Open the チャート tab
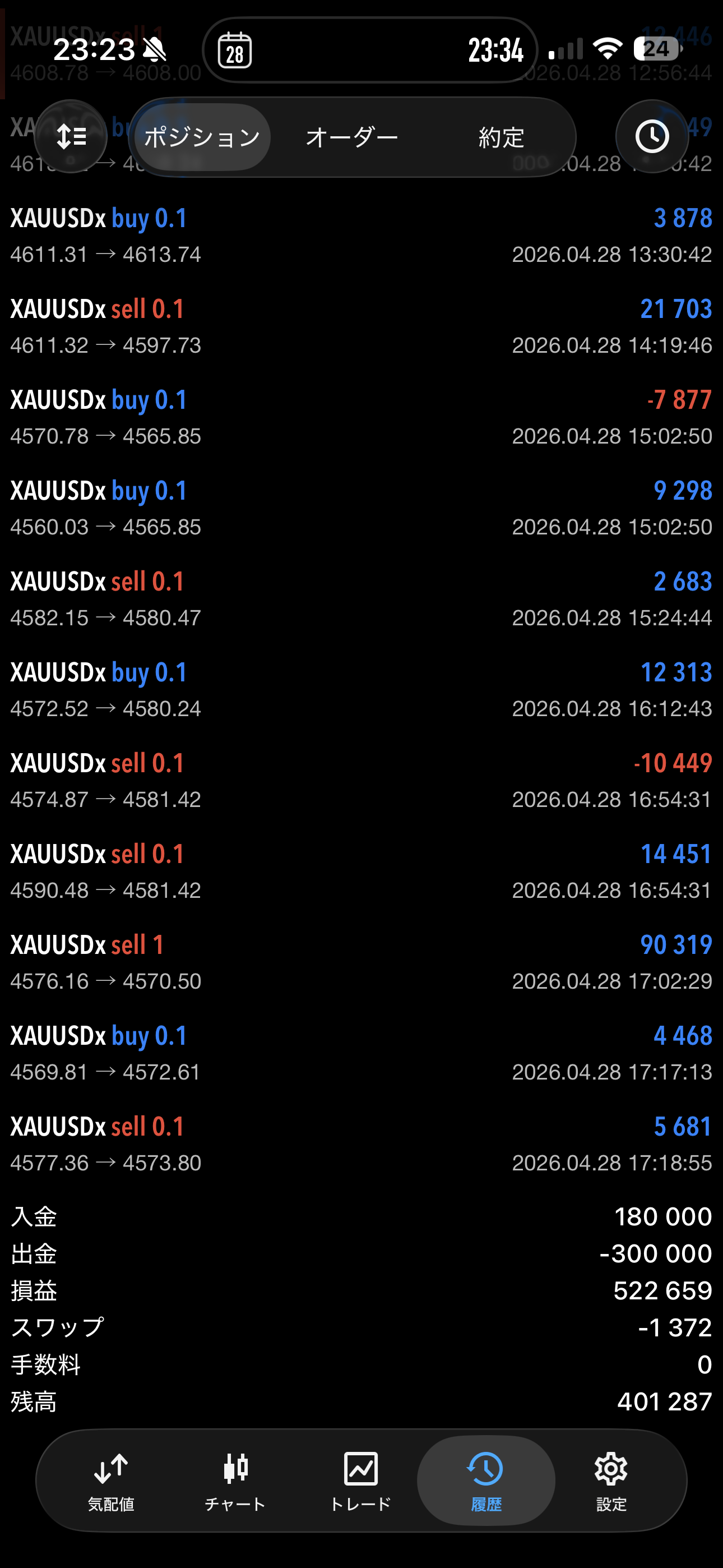Viewport: 723px width, 1568px height. tap(235, 1481)
